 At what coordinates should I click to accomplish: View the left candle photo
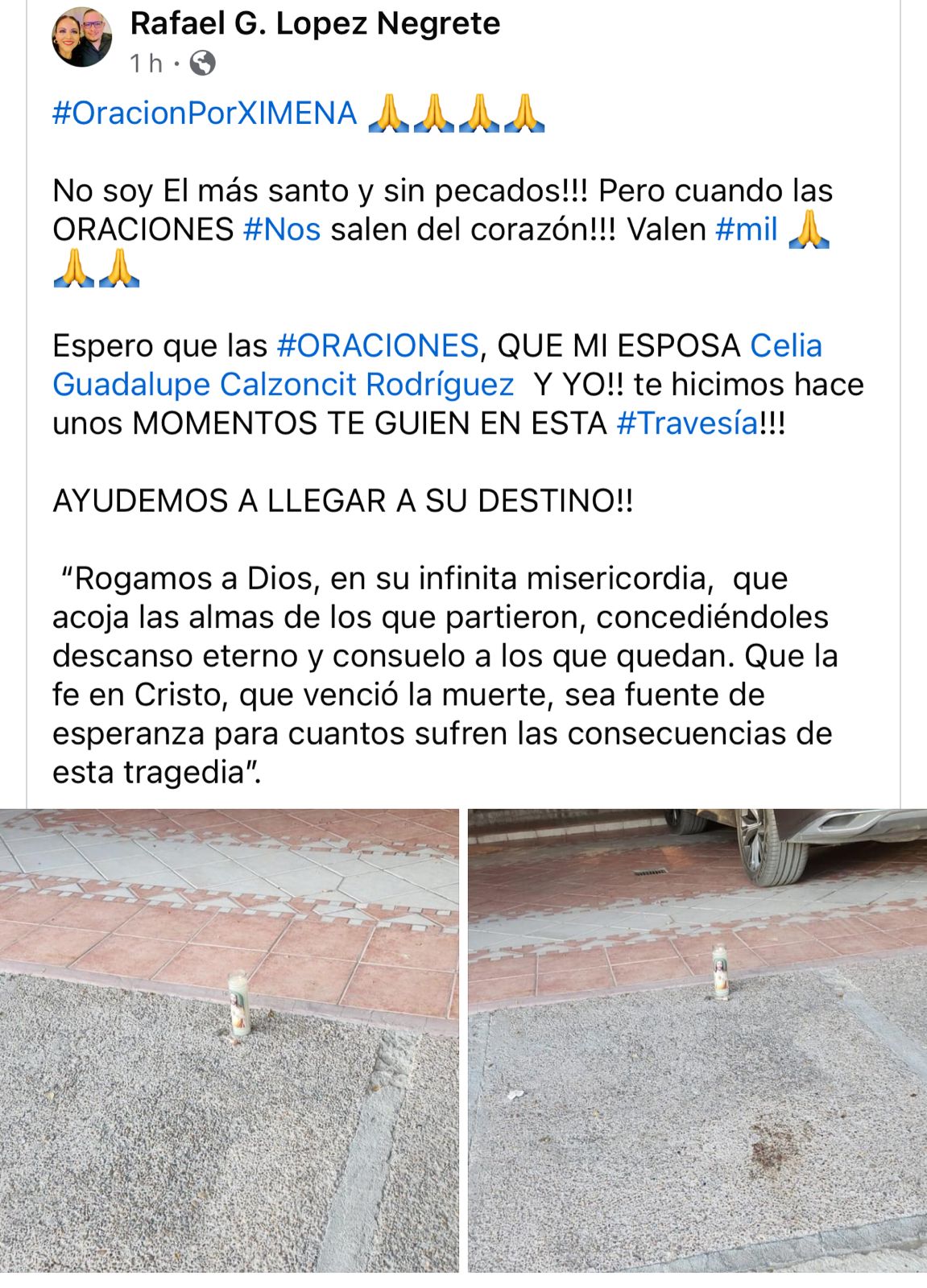(229, 1040)
